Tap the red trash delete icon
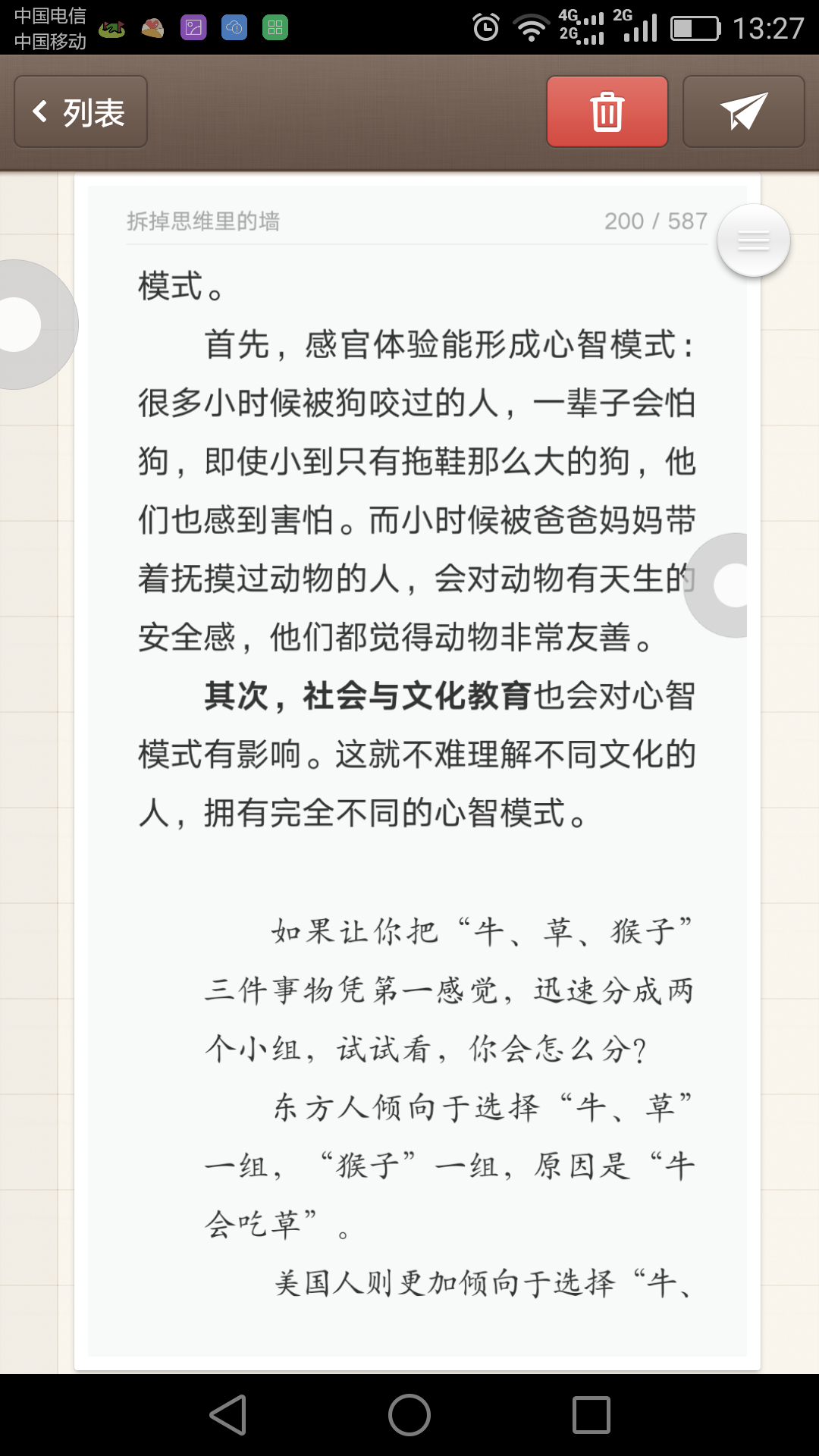This screenshot has height=1456, width=819. 606,111
